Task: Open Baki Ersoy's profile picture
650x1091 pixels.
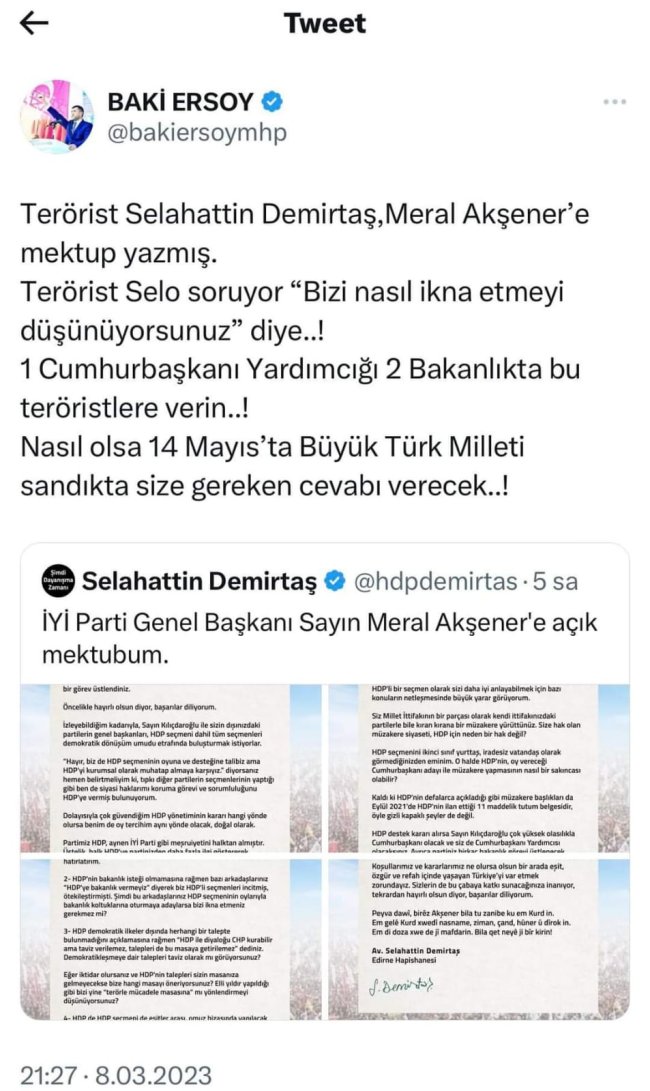Action: tap(56, 116)
